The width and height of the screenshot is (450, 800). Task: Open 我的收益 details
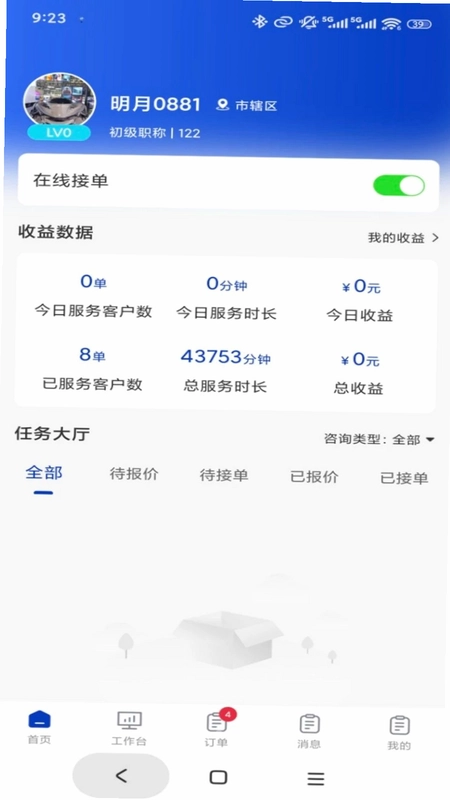403,238
